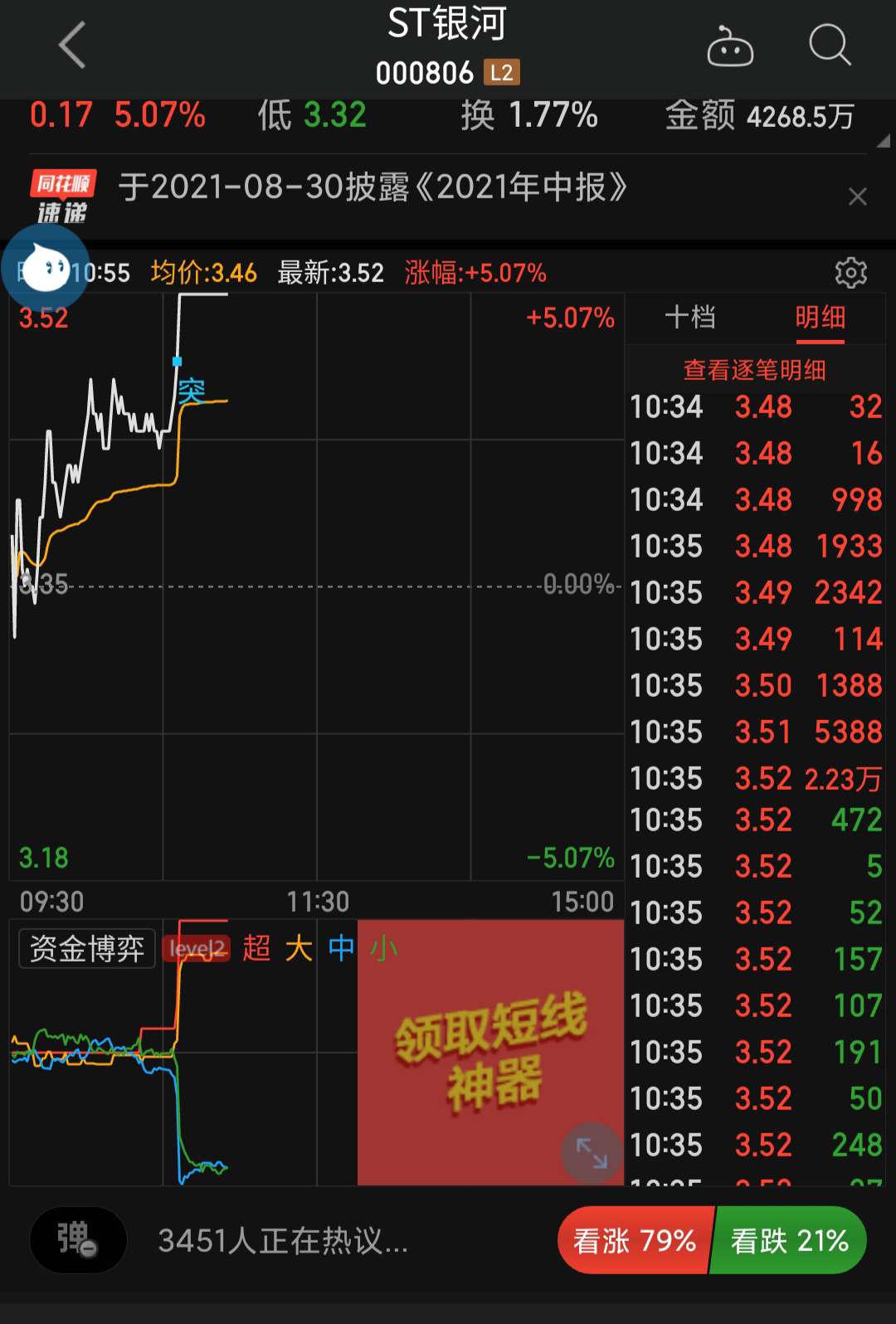Vote 看跌 21% bearish
This screenshot has width=896, height=1324.
(788, 1241)
